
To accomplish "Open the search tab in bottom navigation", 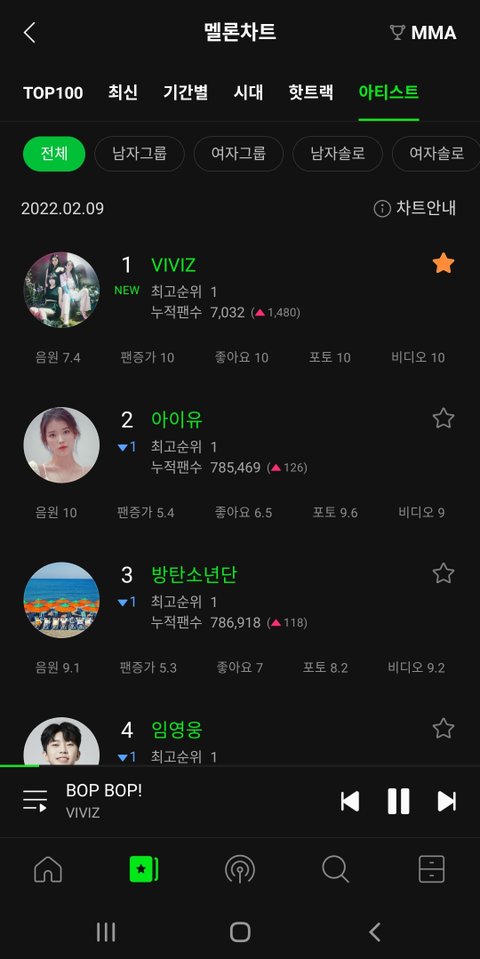I will tap(335, 868).
